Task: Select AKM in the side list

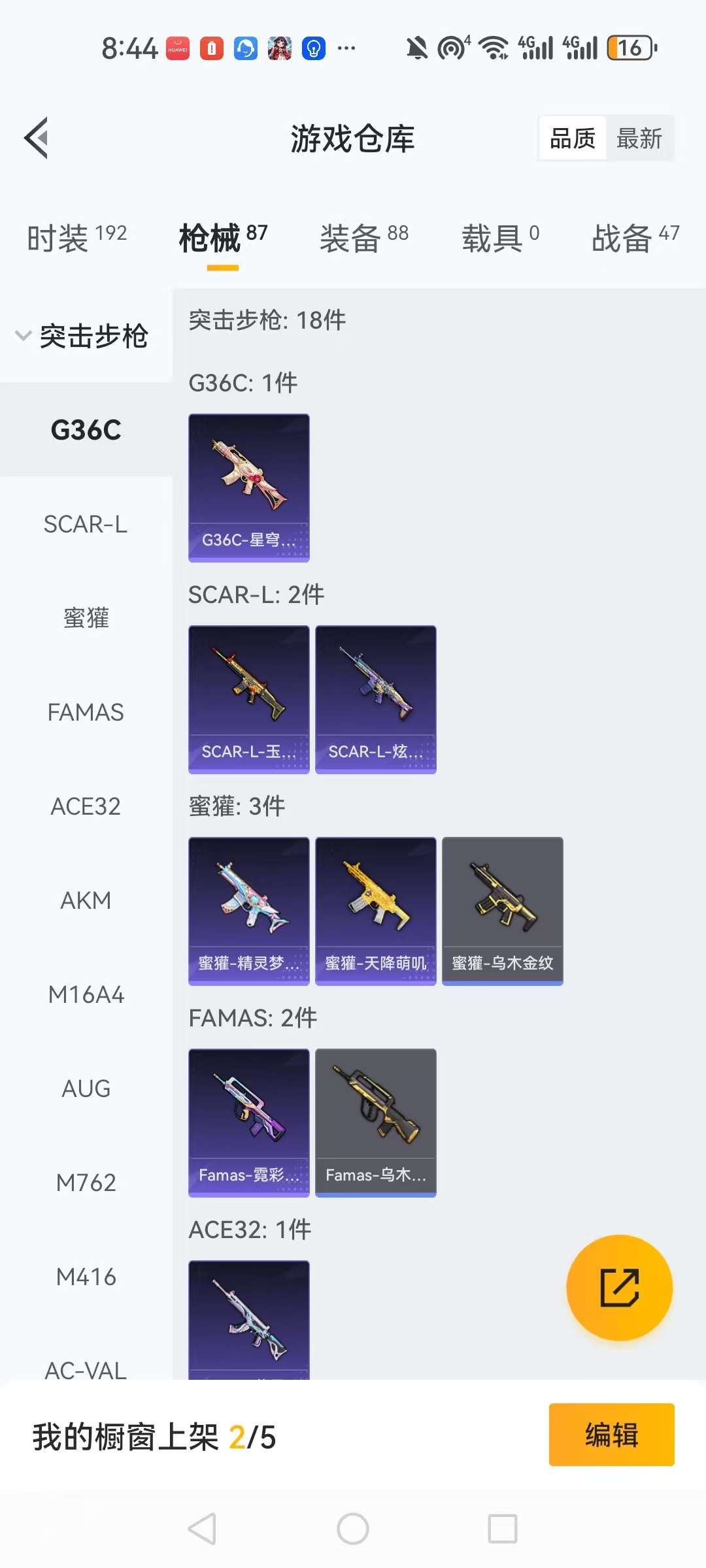Action: tap(86, 900)
